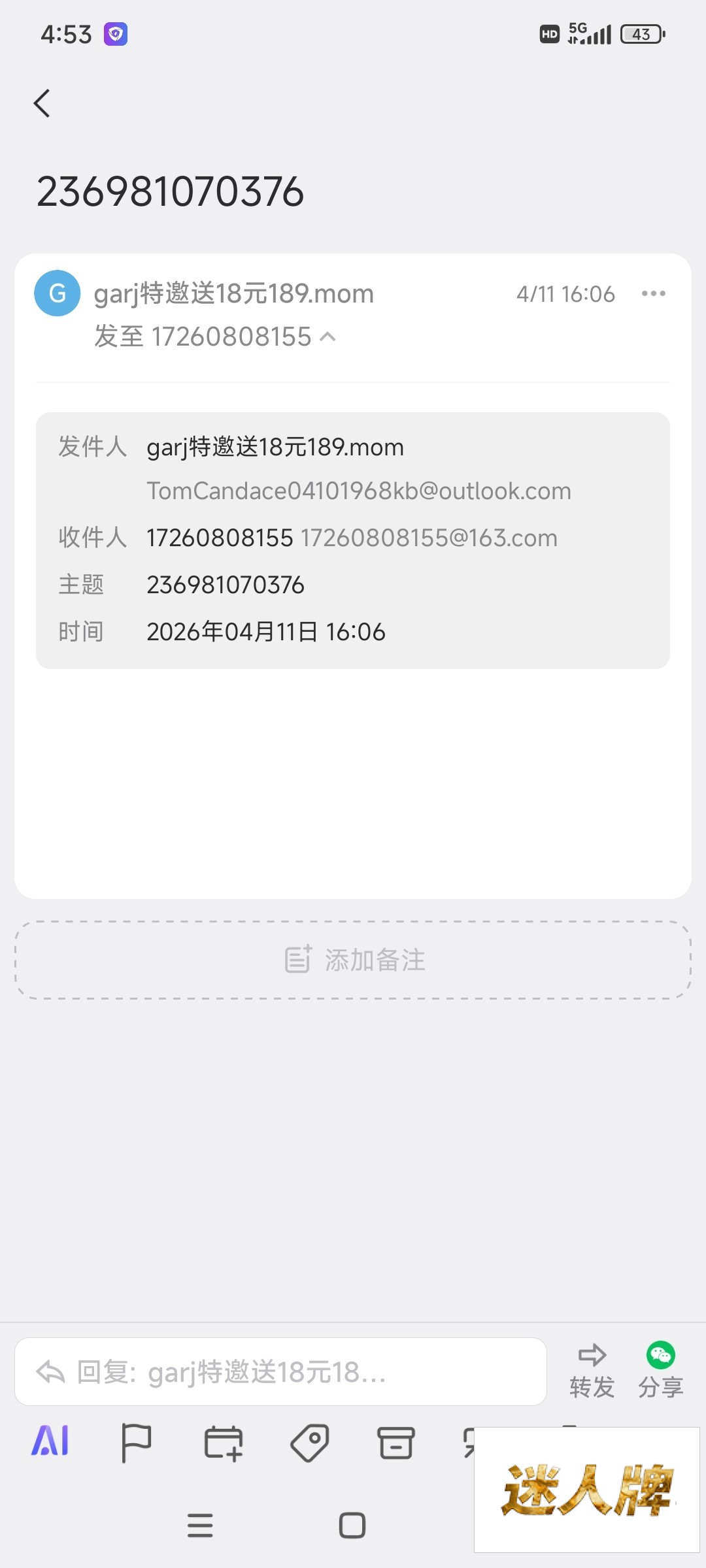This screenshot has width=706, height=1568.
Task: Tap the system home button
Action: click(352, 1526)
